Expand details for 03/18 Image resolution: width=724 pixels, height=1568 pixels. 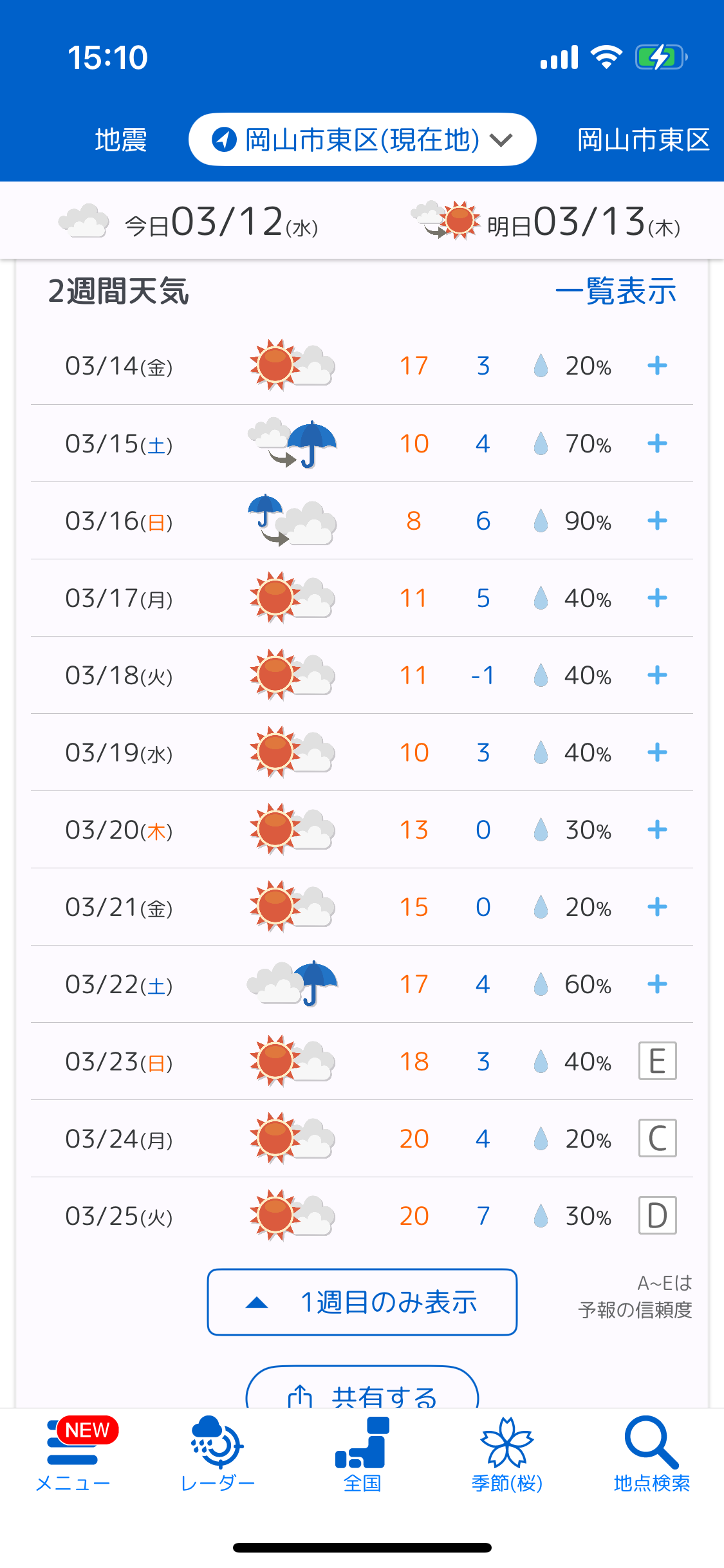coord(657,675)
